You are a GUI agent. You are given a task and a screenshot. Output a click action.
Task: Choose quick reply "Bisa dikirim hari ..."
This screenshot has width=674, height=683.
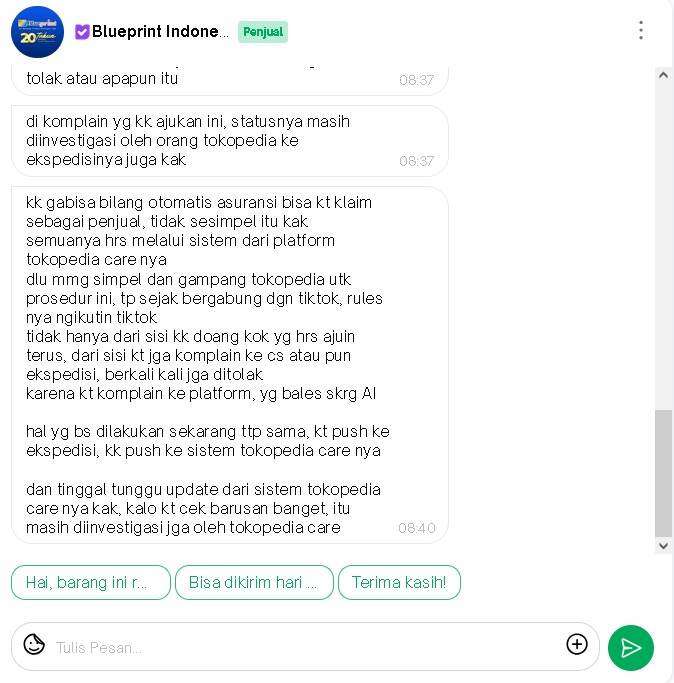pos(254,582)
